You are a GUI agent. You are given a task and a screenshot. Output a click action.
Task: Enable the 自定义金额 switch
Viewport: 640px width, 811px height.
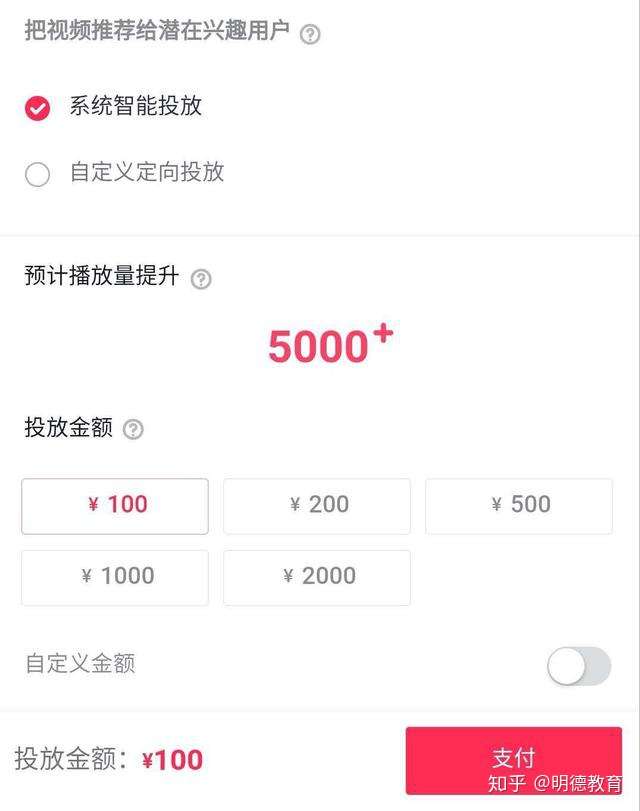coord(578,666)
